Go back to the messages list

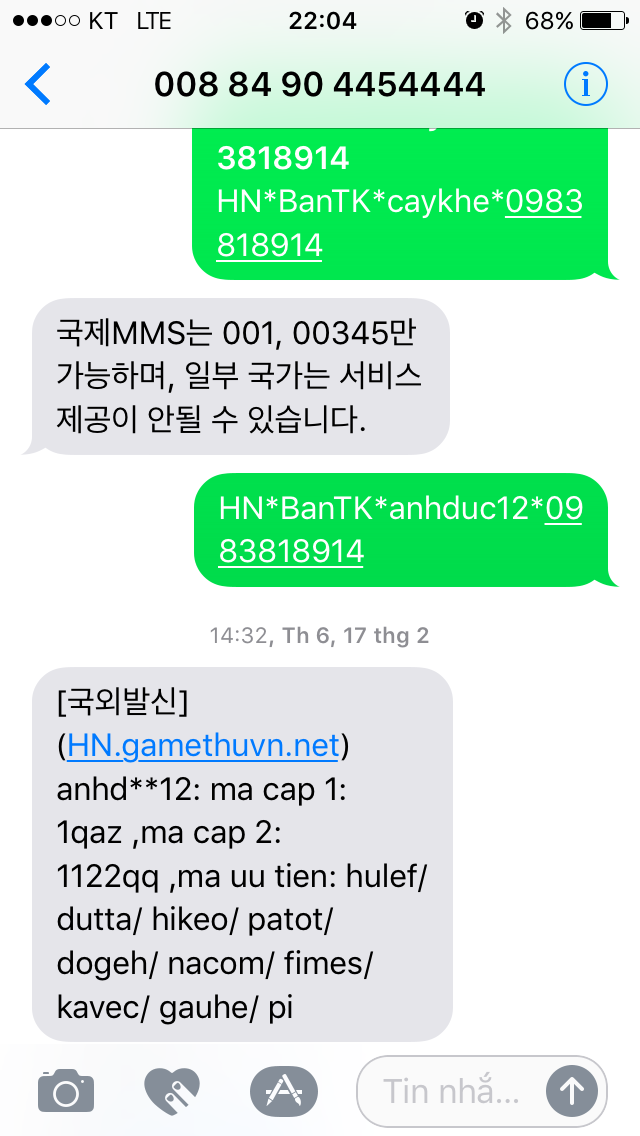[x=38, y=85]
